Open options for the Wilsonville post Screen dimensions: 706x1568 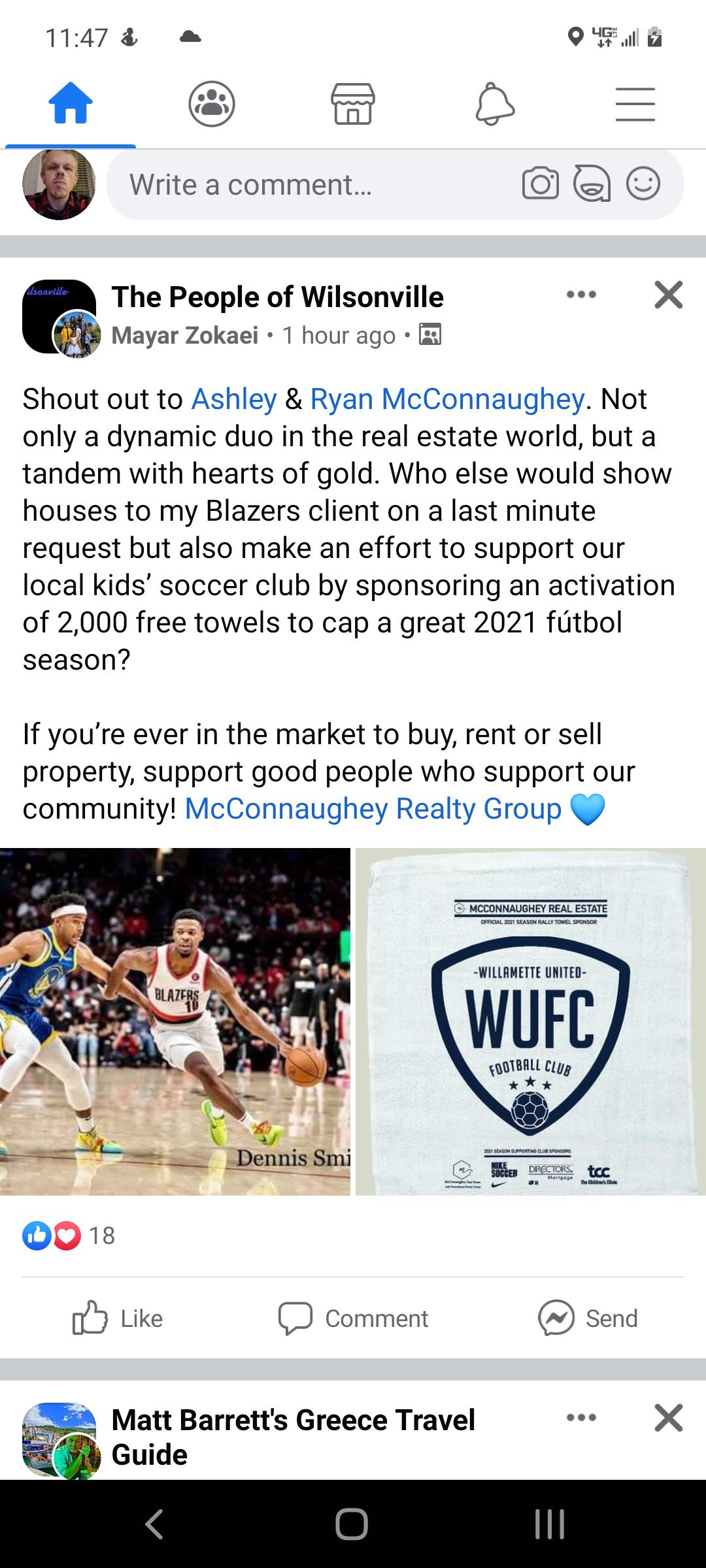581,295
